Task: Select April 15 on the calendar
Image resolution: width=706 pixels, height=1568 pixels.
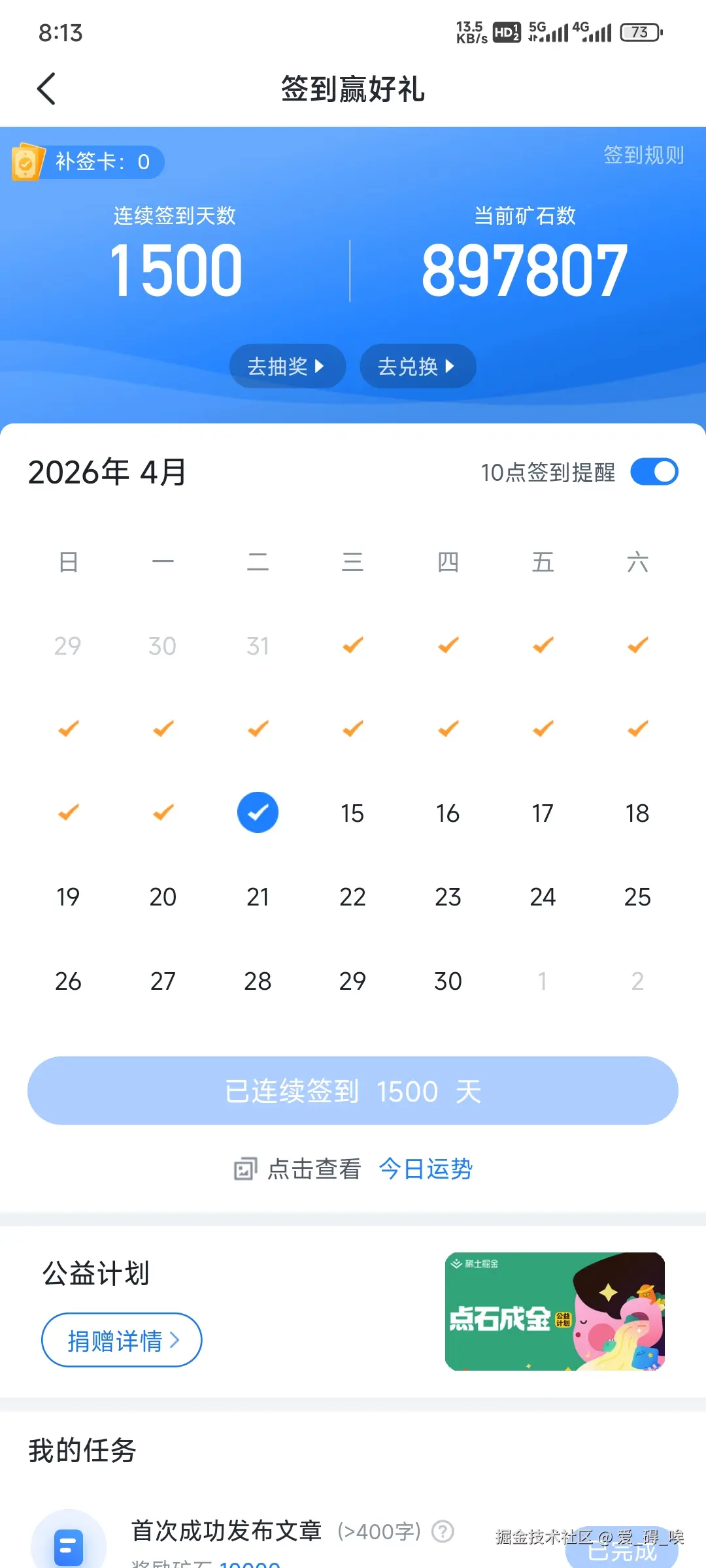Action: pos(352,812)
